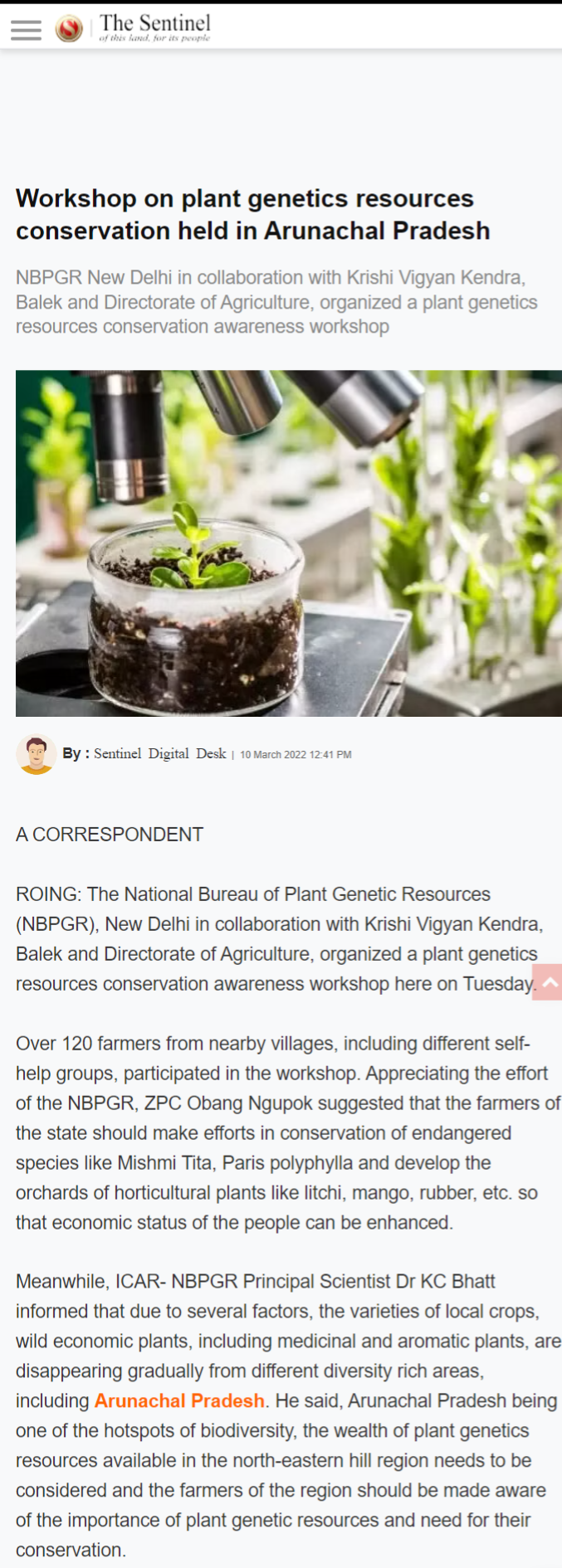Viewport: 562px width, 1568px height.
Task: Open the Sentinel Digital Desk author page
Action: 159,753
